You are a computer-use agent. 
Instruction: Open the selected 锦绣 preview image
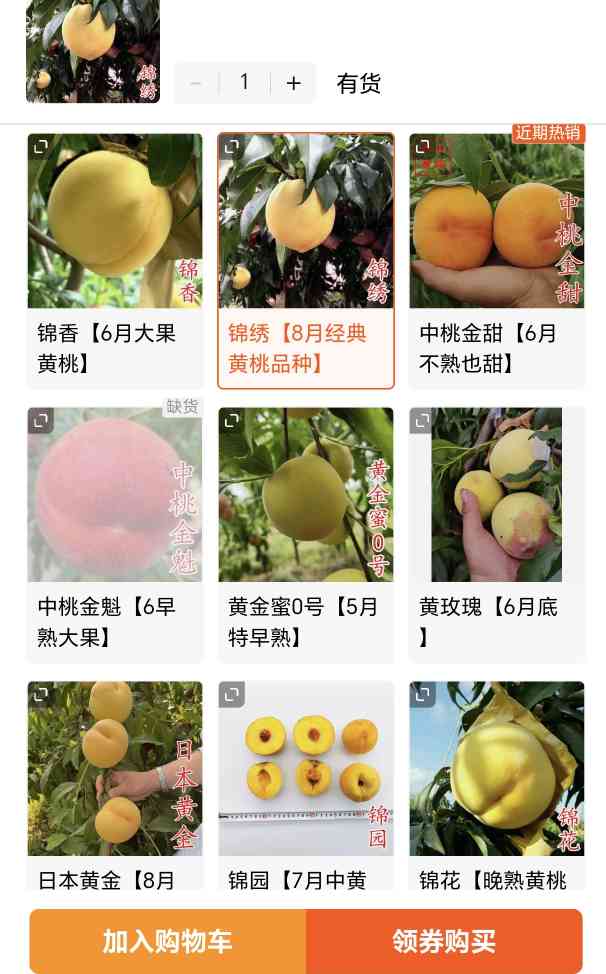point(92,52)
